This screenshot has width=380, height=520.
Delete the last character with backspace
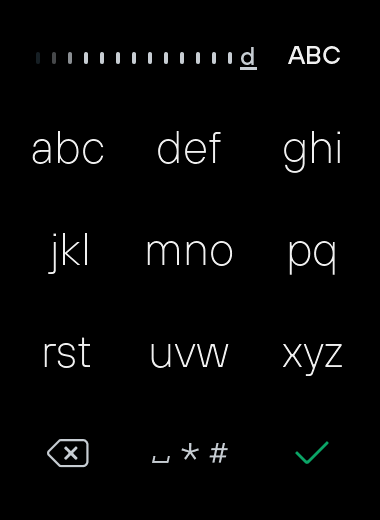coord(68,453)
